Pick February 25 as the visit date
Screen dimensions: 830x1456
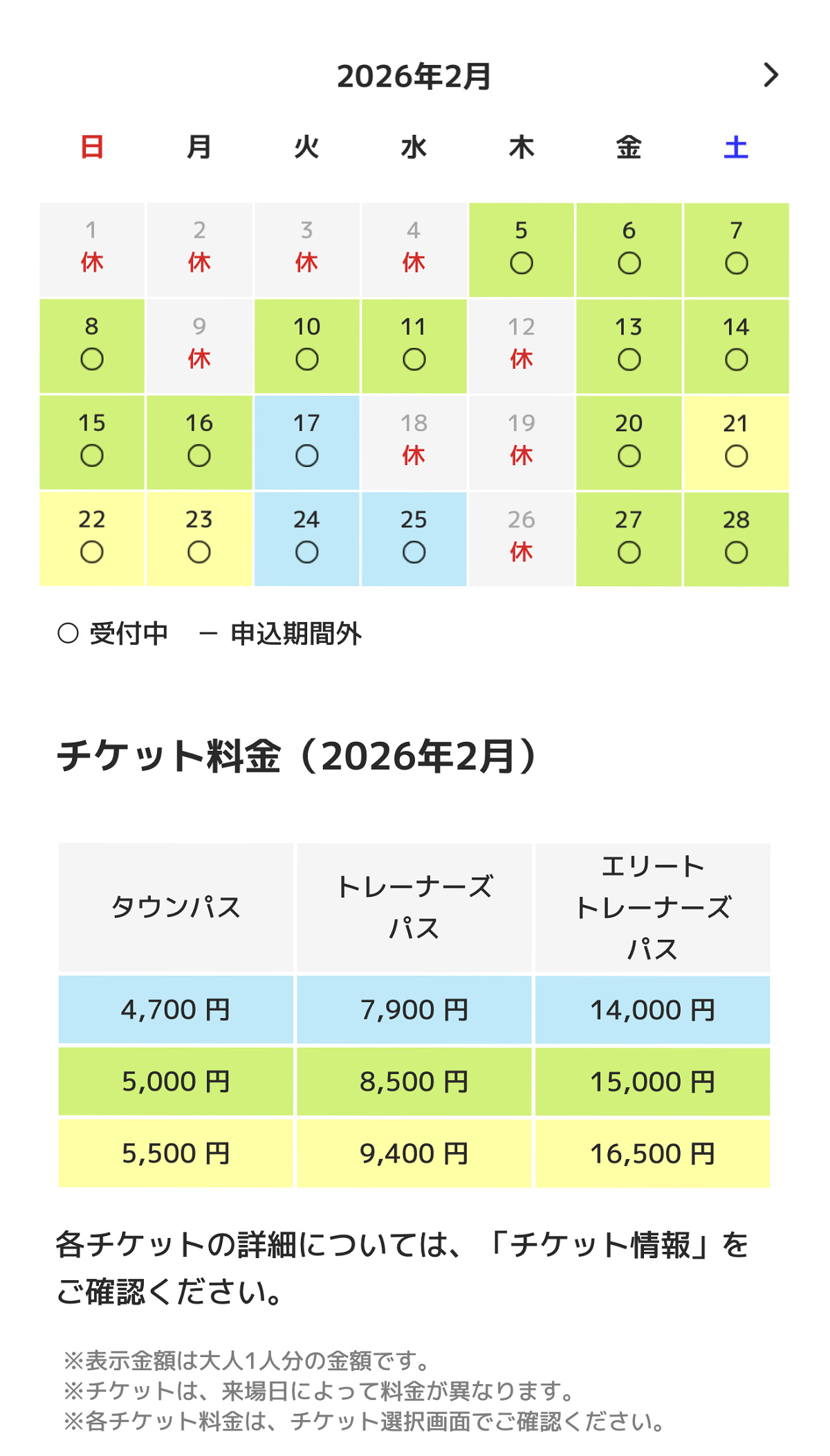[x=414, y=538]
